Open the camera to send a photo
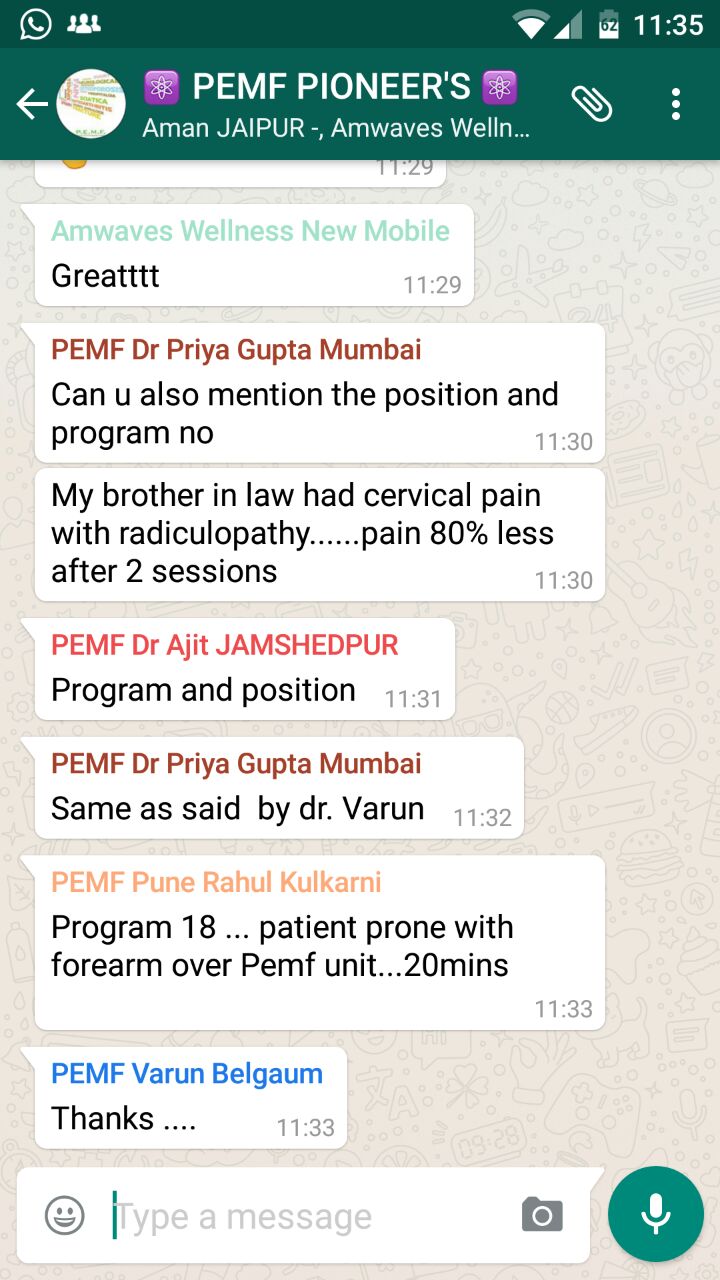The image size is (720, 1280). pyautogui.click(x=542, y=1216)
